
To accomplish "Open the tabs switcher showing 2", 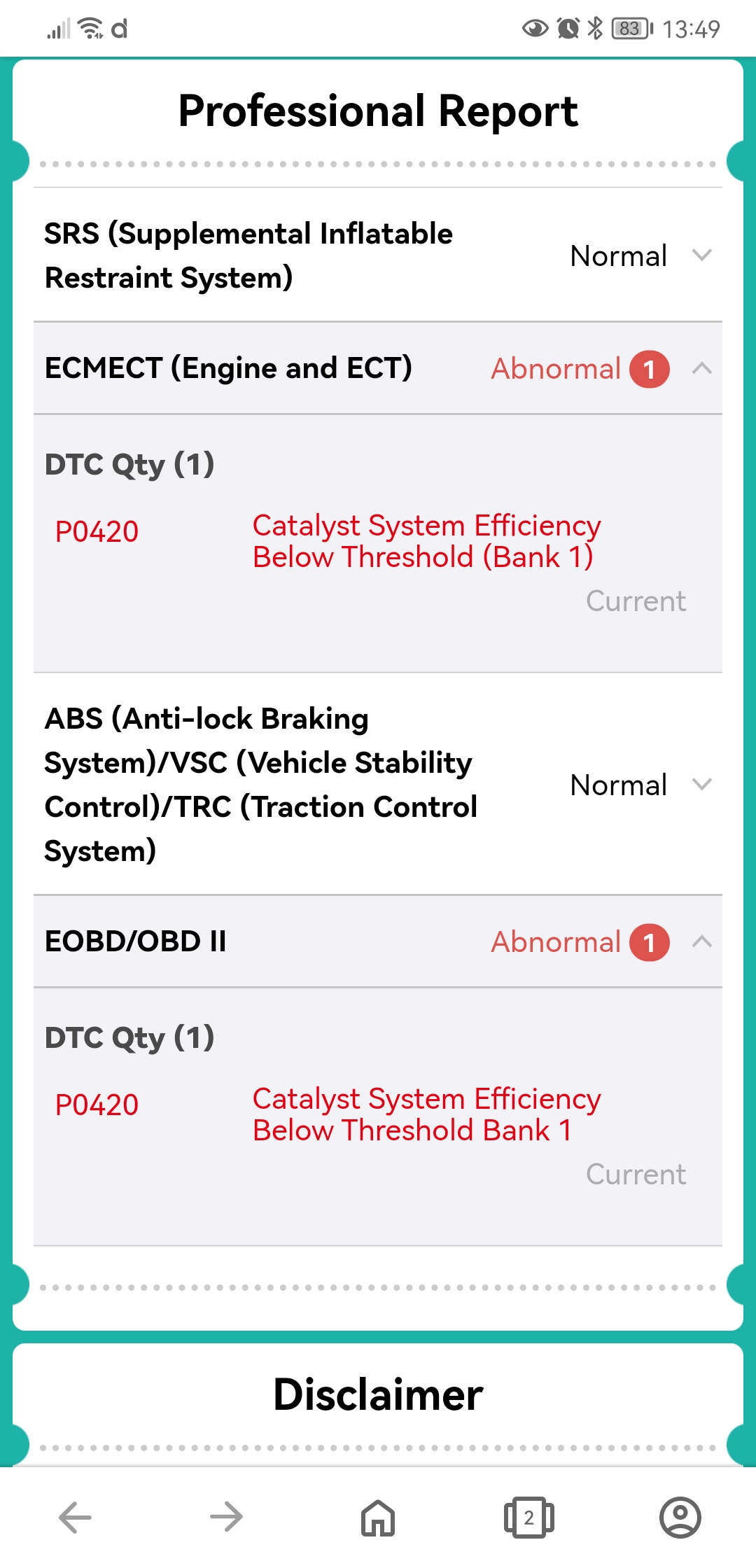I will (x=529, y=1518).
